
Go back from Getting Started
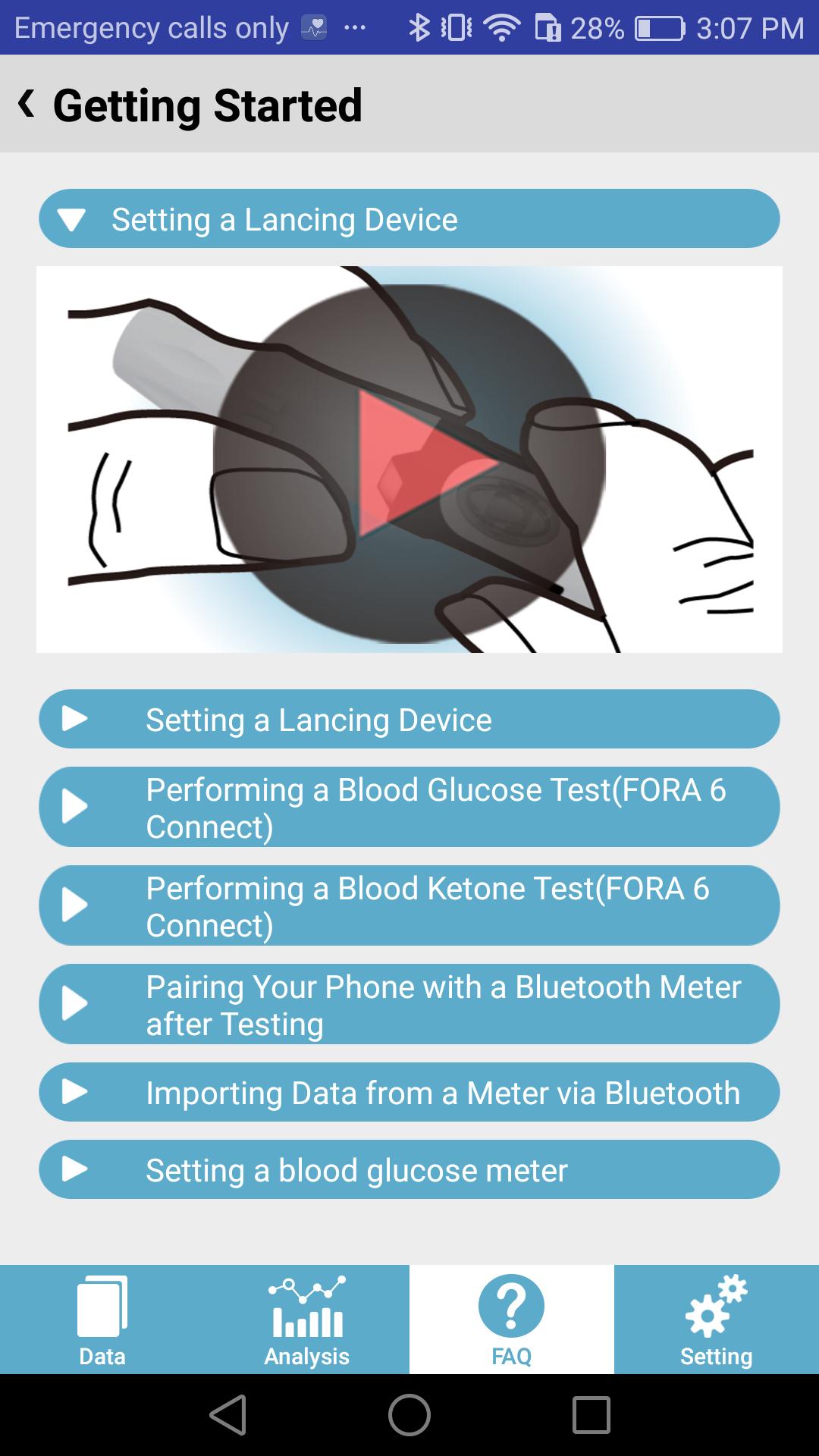tap(27, 104)
